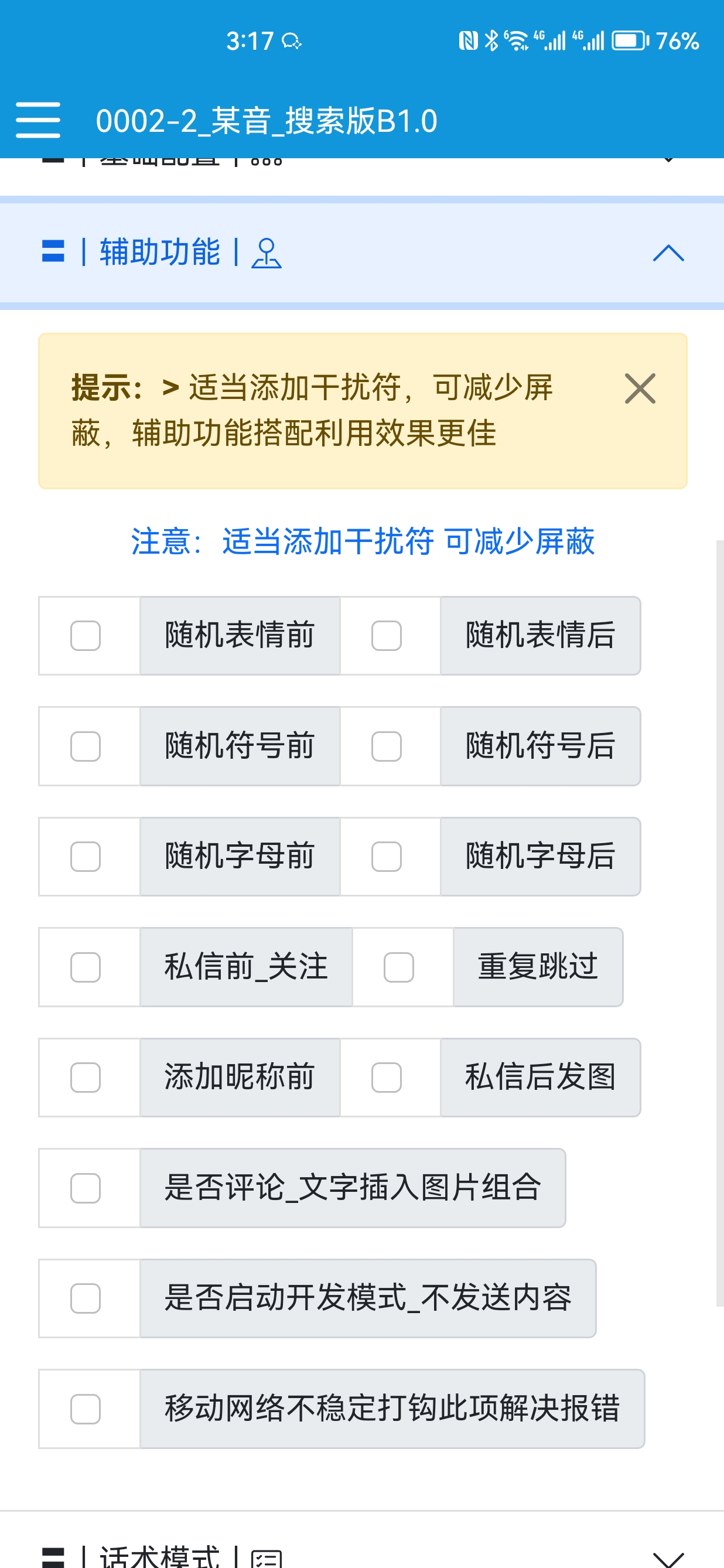Viewport: 724px width, 1568px height.
Task: Tick the 随机字母后 checkbox
Action: [x=387, y=857]
